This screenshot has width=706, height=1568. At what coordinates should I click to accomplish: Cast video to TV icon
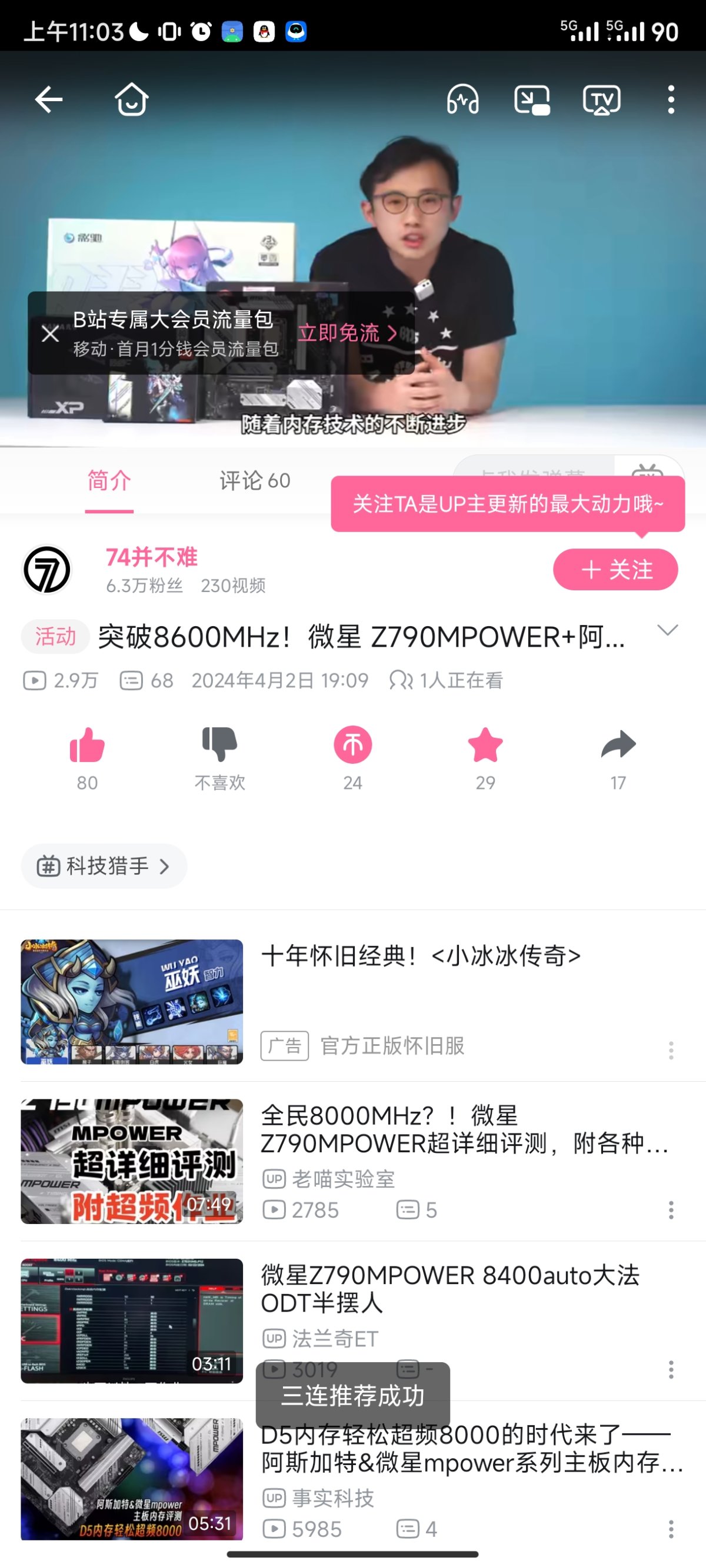pyautogui.click(x=601, y=99)
